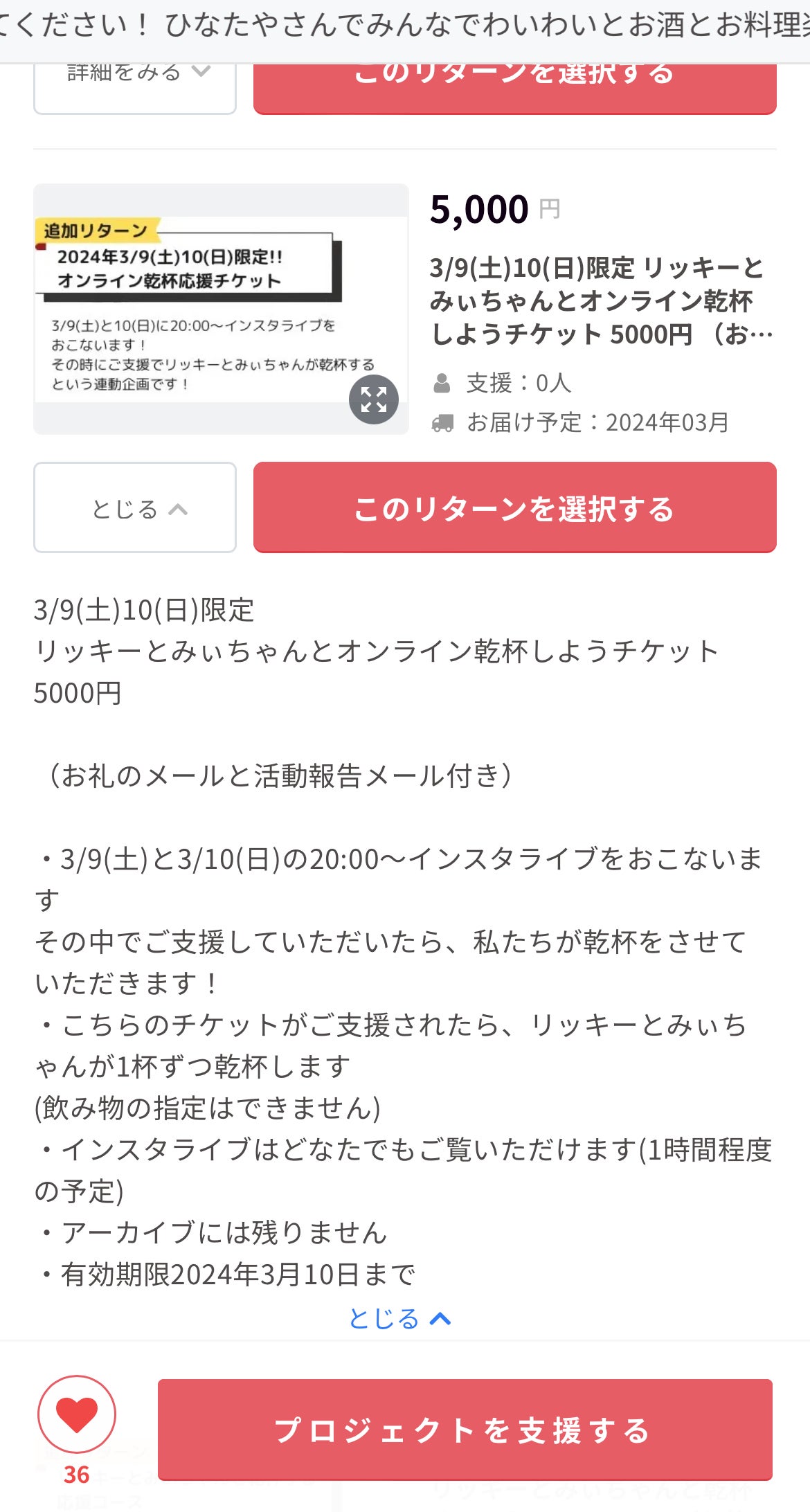Like the project with the heart icon

(x=77, y=1414)
